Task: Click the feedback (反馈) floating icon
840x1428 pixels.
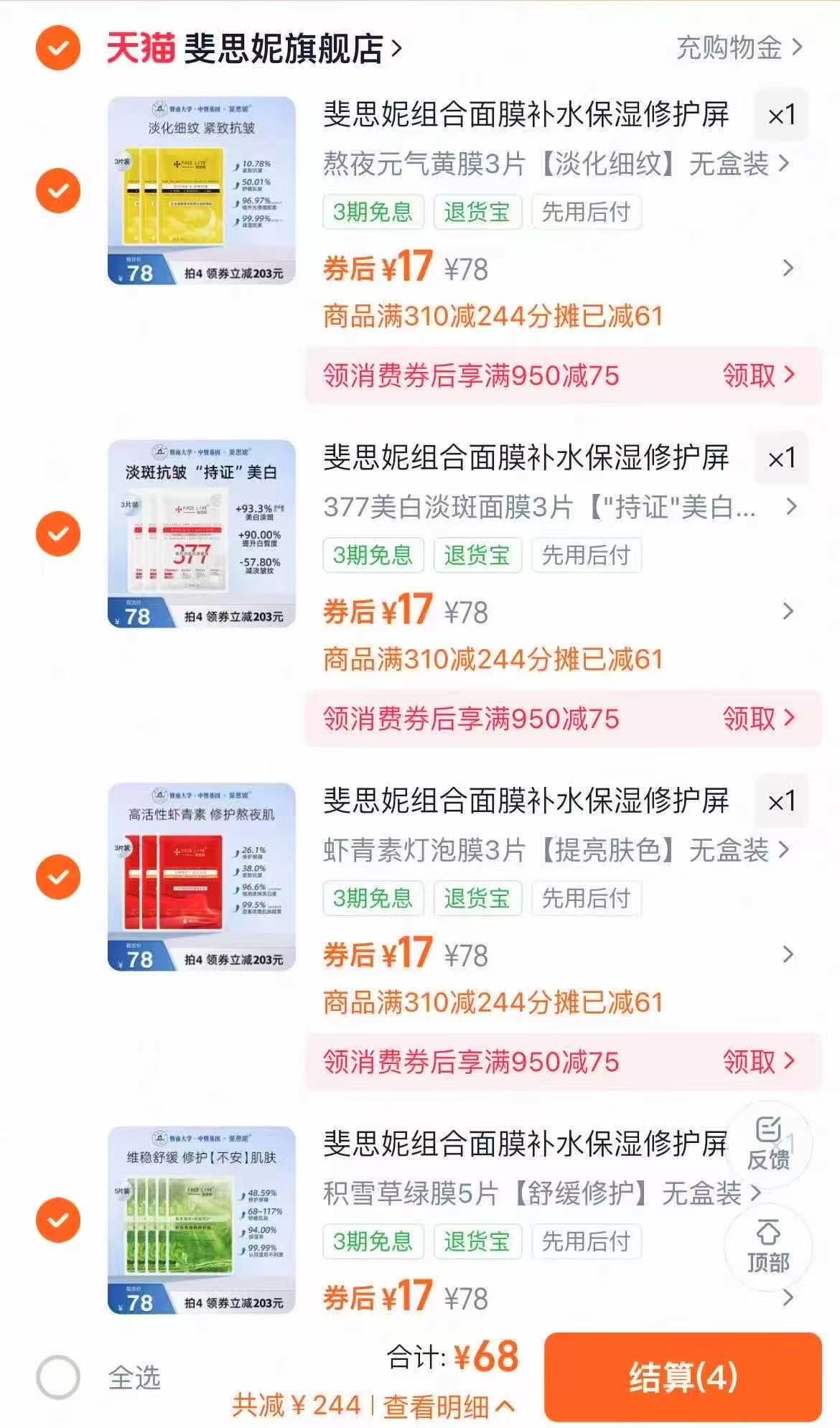Action: 770,1142
